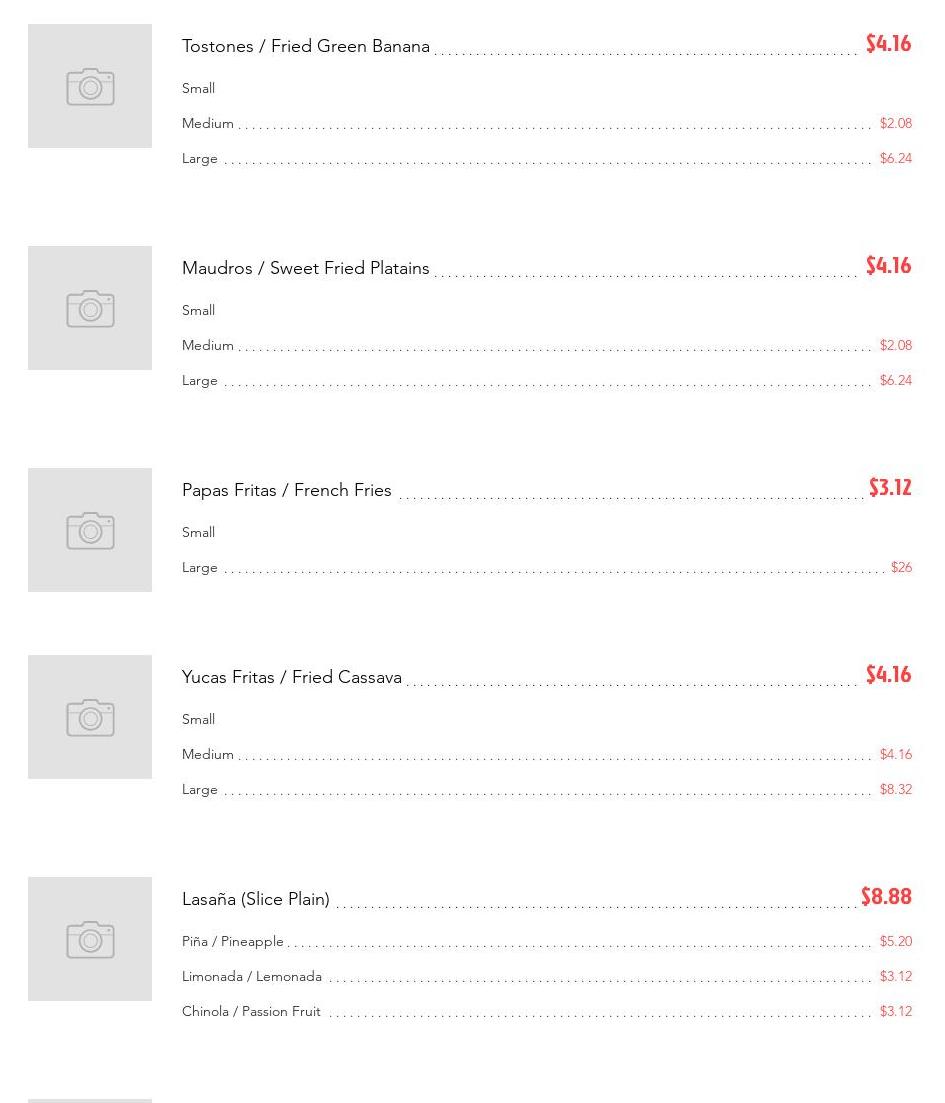Select Papas Fritas / French Fries
945x1103 pixels.
pos(286,490)
